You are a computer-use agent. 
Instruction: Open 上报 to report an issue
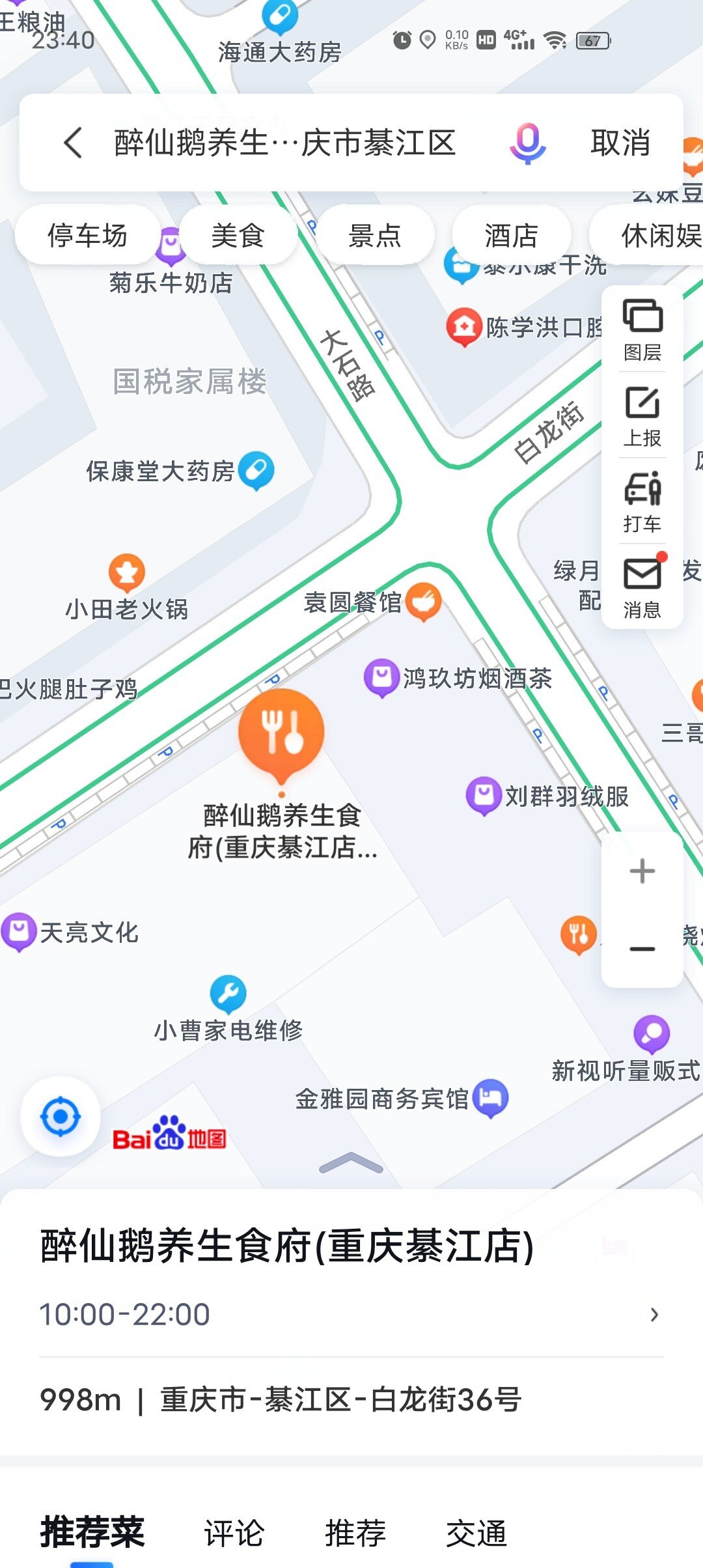642,415
